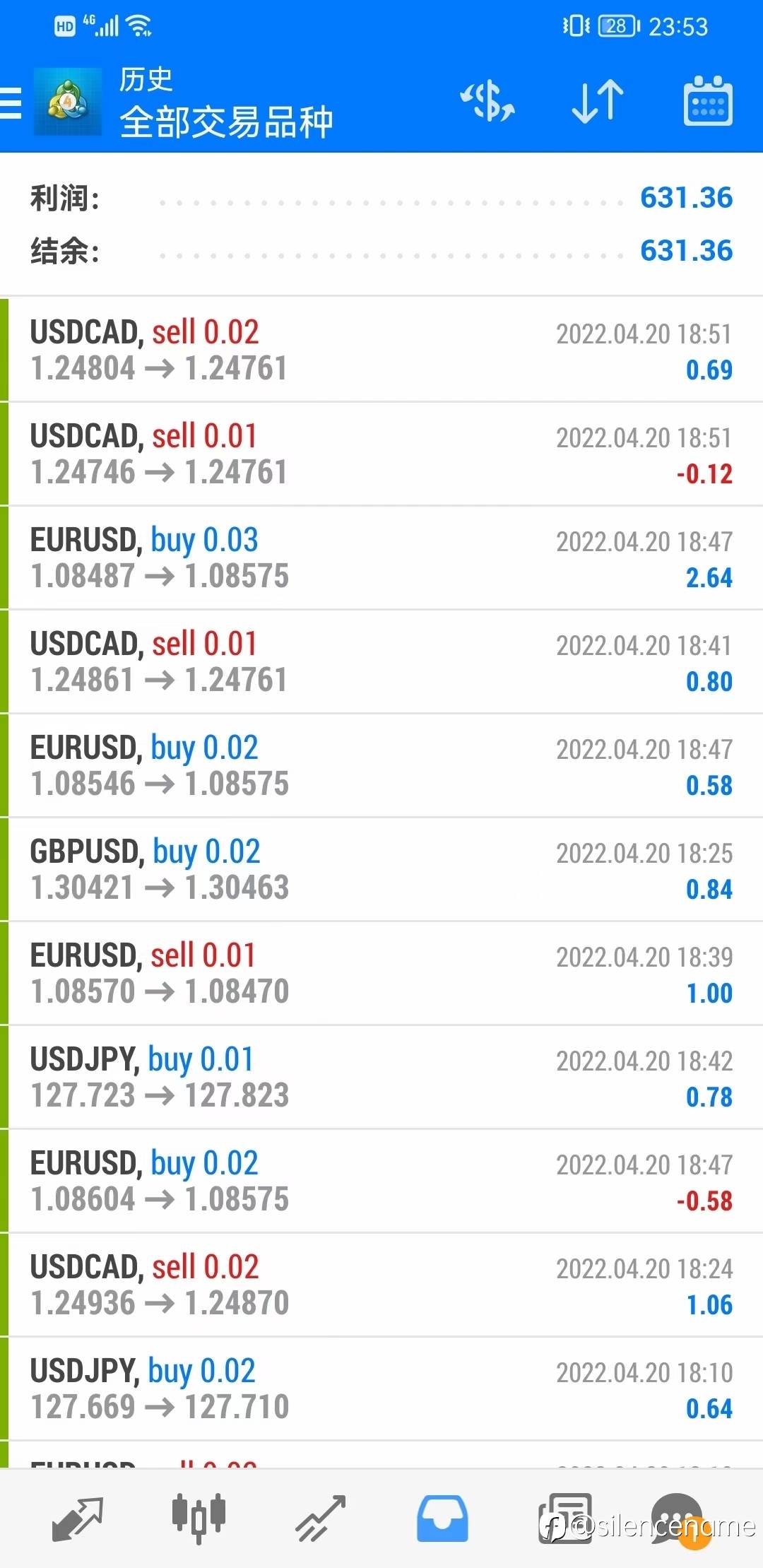Open USDCAD sell 0.02 trade at 1.24936
This screenshot has height=1568, width=763.
[381, 1285]
